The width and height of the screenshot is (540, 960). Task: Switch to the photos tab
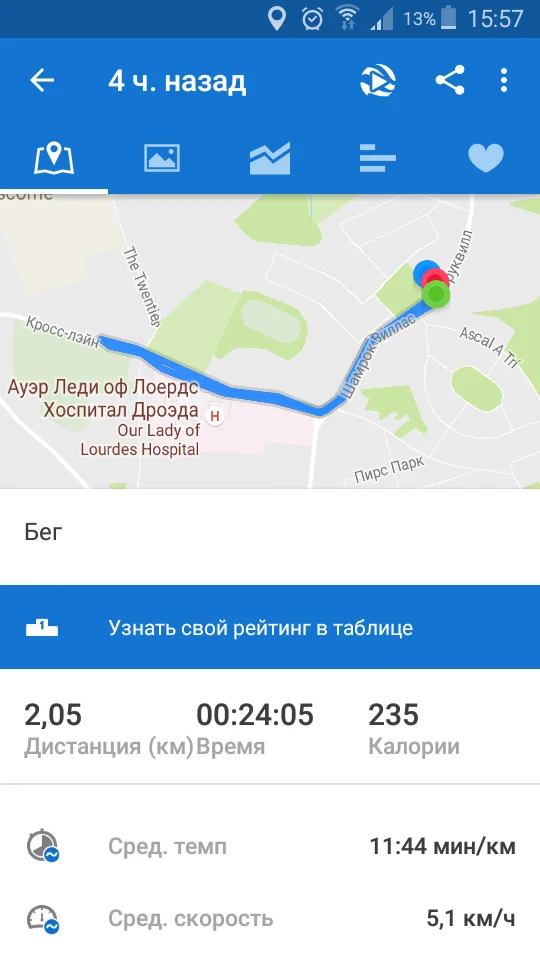click(162, 158)
